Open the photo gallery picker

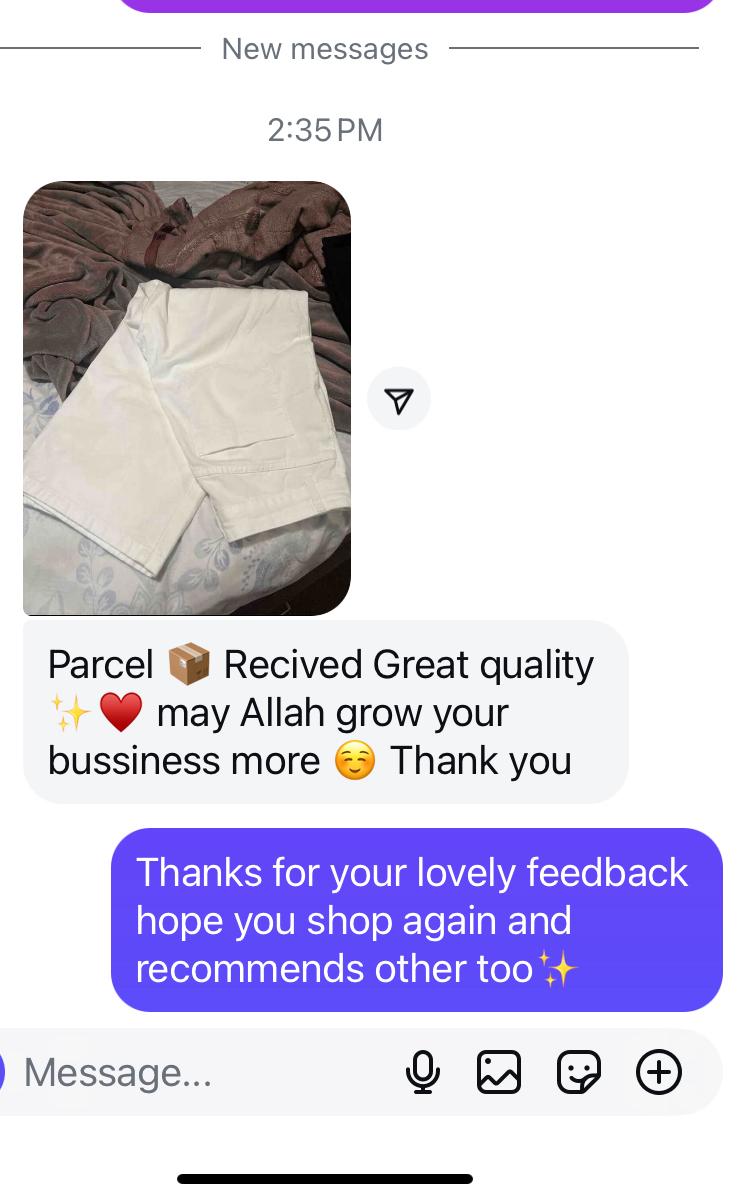coord(499,1072)
